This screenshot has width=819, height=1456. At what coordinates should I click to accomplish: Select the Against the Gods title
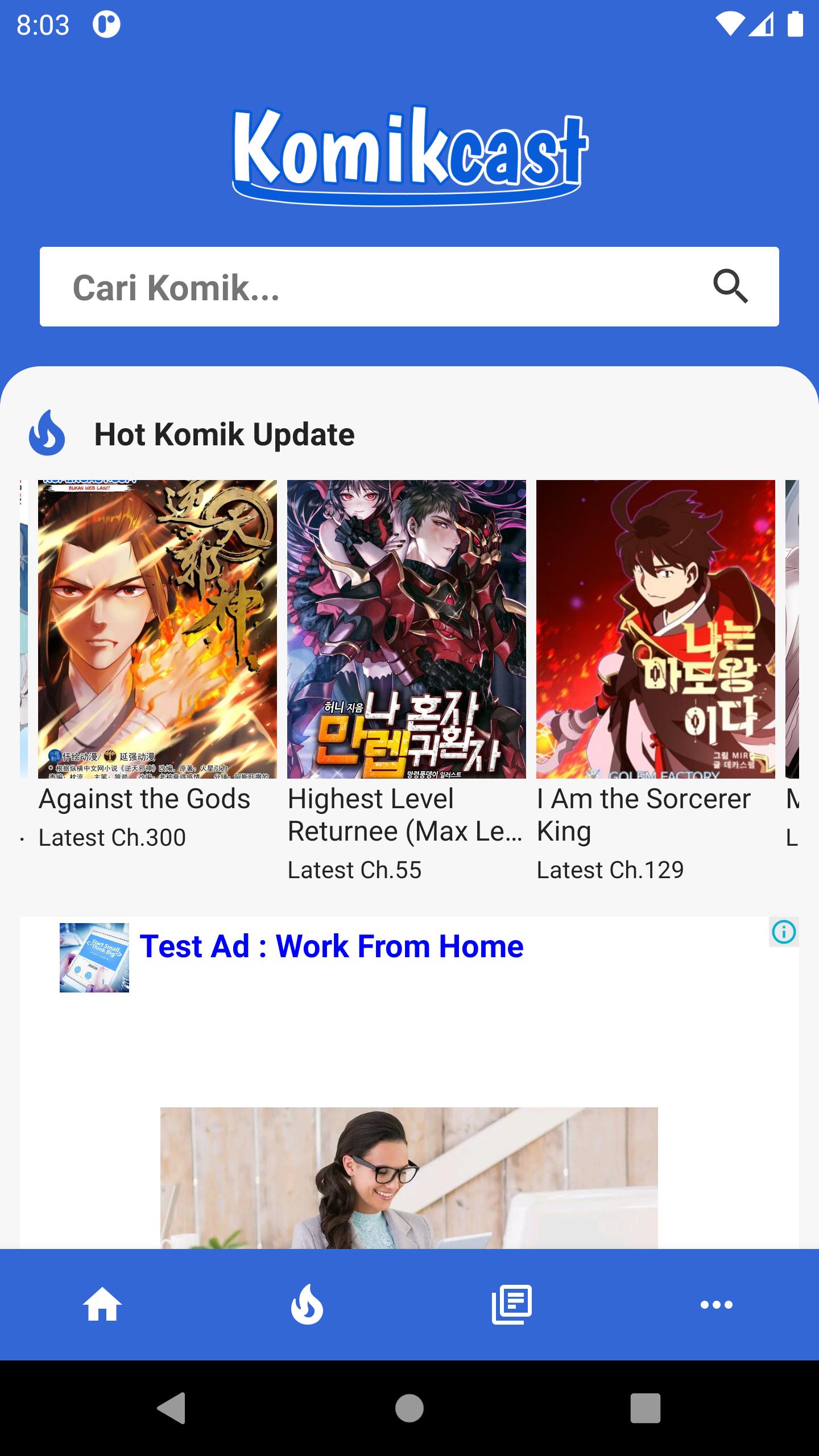(143, 799)
